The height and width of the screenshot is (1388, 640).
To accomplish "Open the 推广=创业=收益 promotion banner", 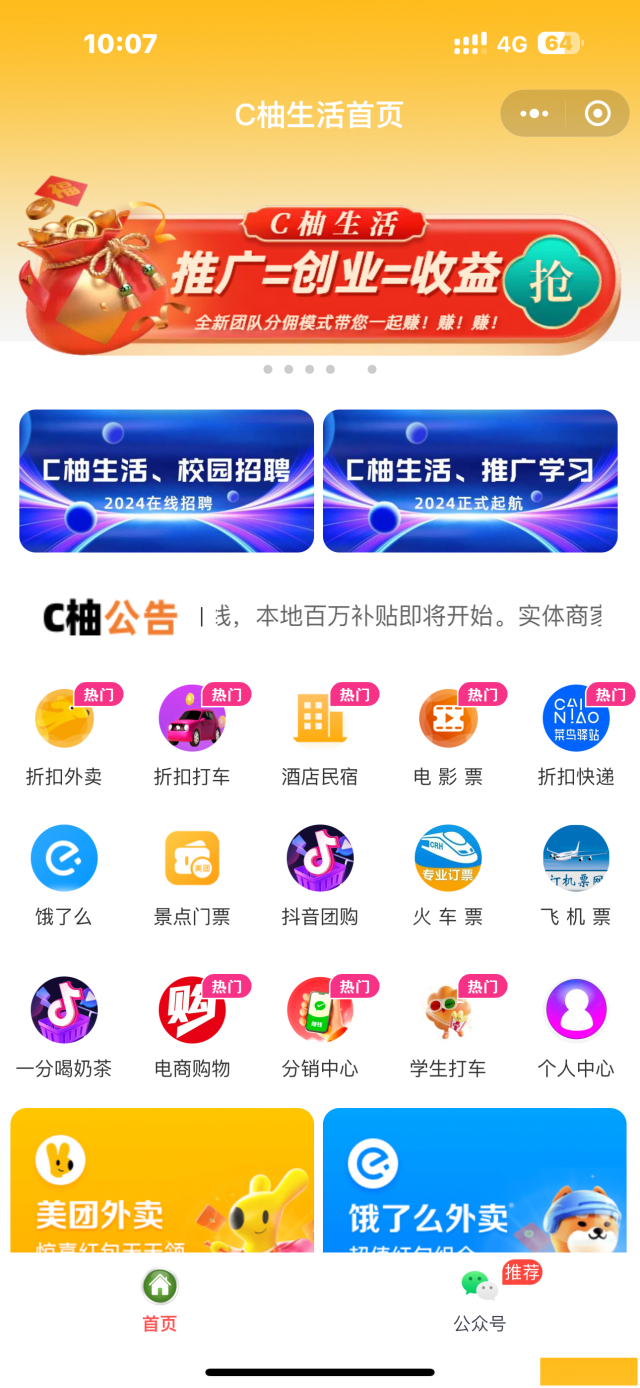I will coord(320,270).
